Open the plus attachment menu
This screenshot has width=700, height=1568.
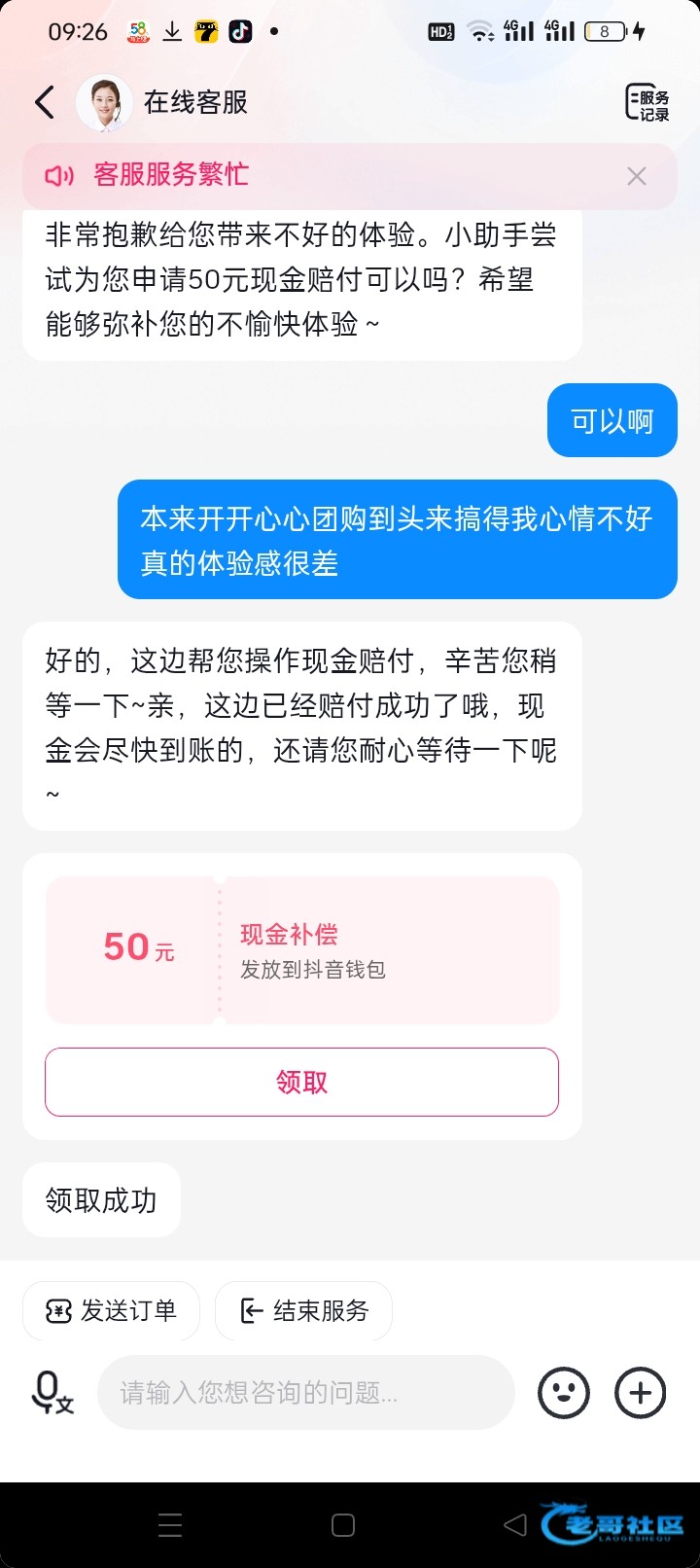(640, 1393)
